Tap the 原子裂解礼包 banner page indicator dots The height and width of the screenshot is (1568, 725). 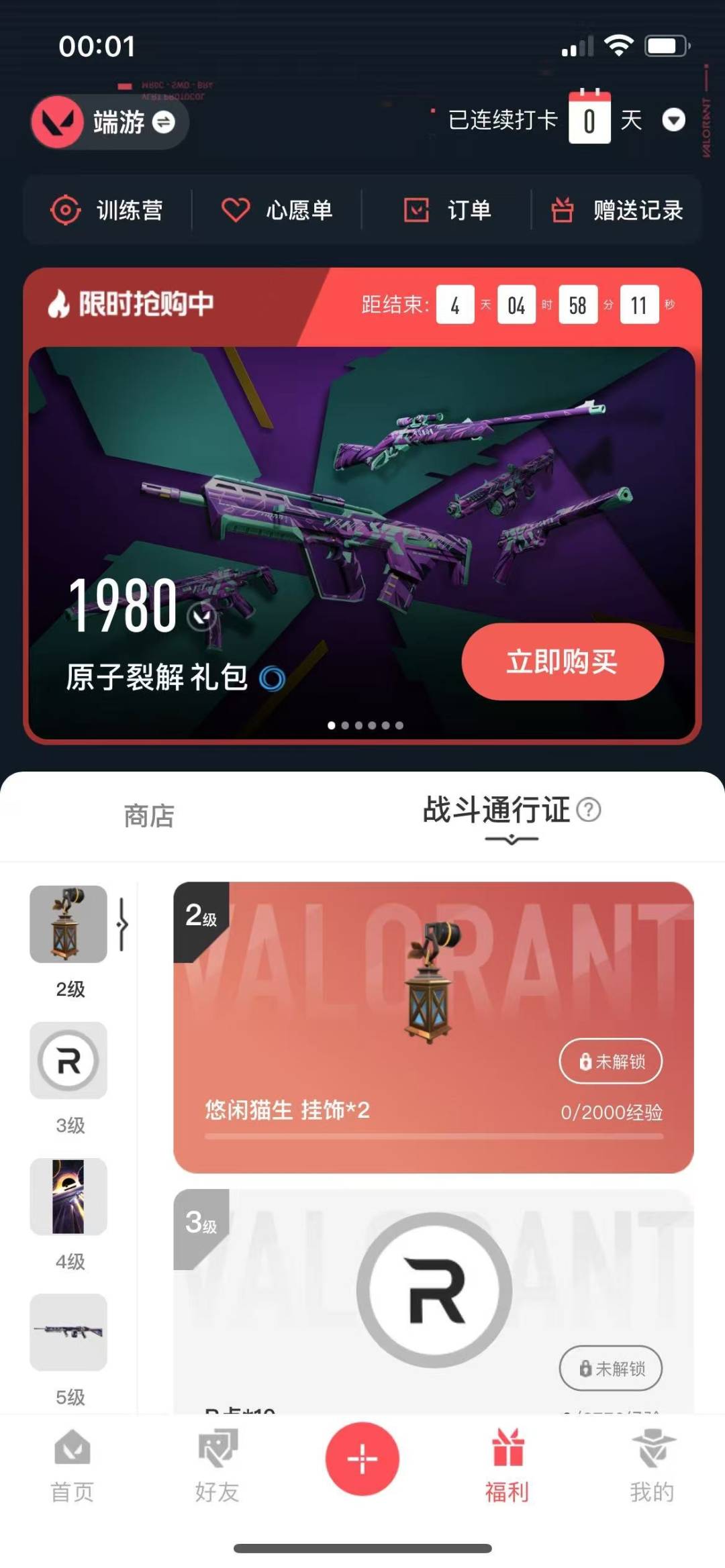(365, 725)
